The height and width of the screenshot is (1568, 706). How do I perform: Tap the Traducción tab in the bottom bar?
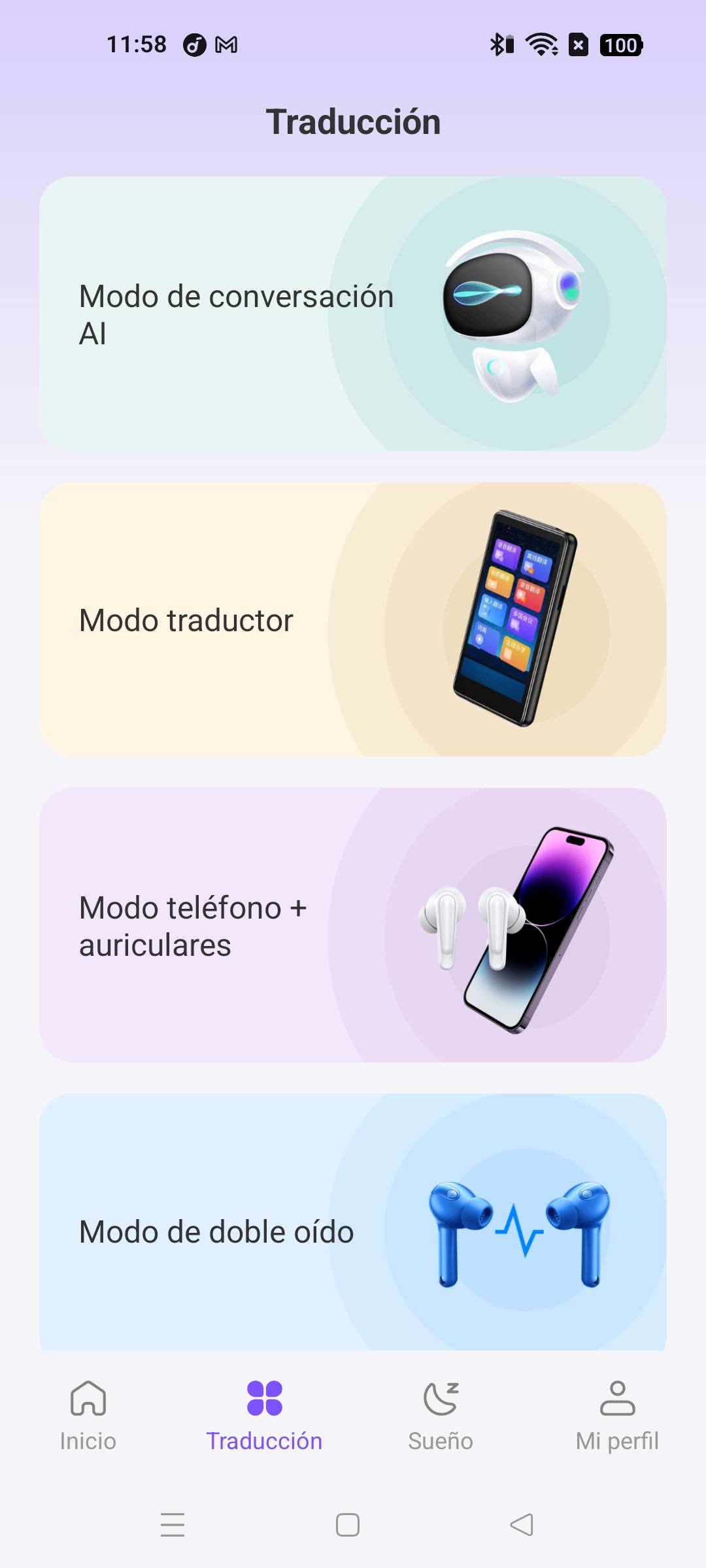pos(264,1415)
